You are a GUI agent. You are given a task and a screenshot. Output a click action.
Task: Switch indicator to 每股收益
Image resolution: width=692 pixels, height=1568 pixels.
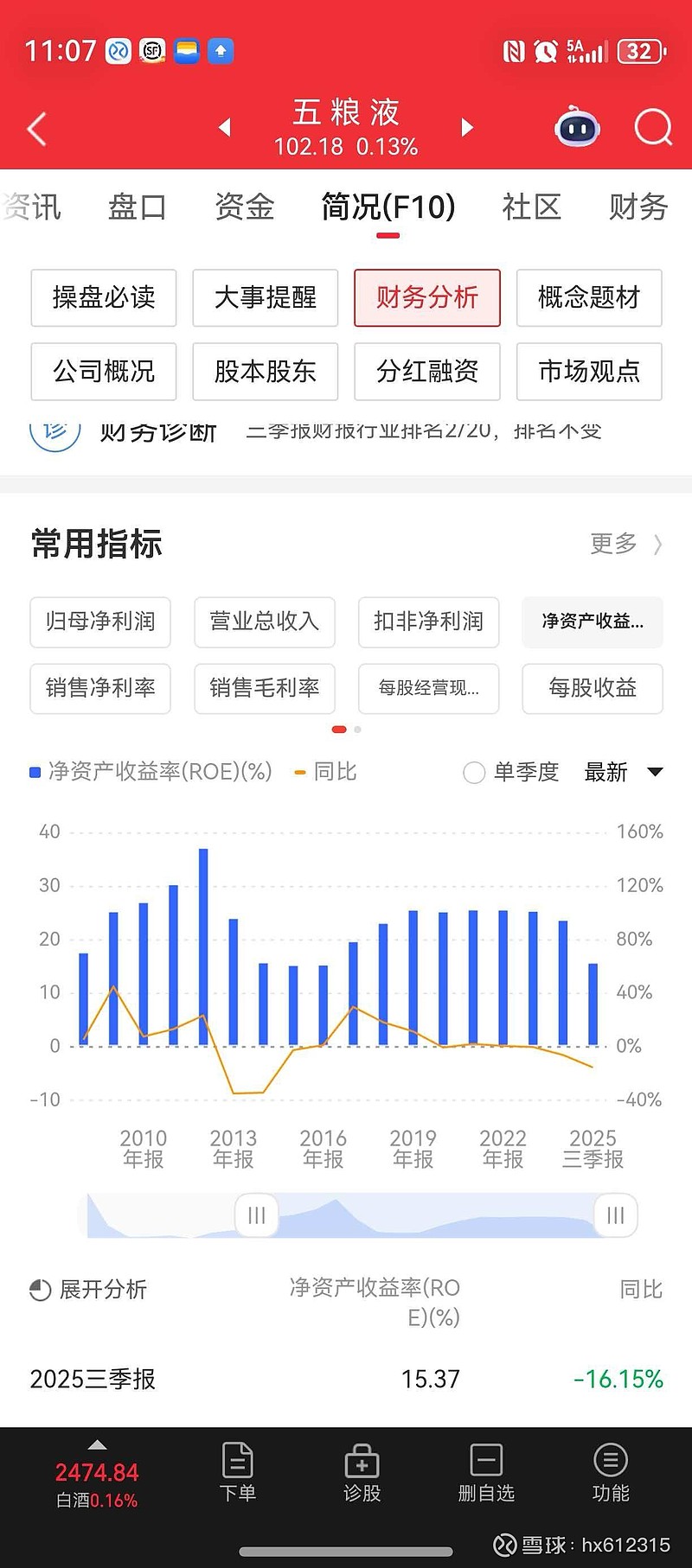coord(592,689)
